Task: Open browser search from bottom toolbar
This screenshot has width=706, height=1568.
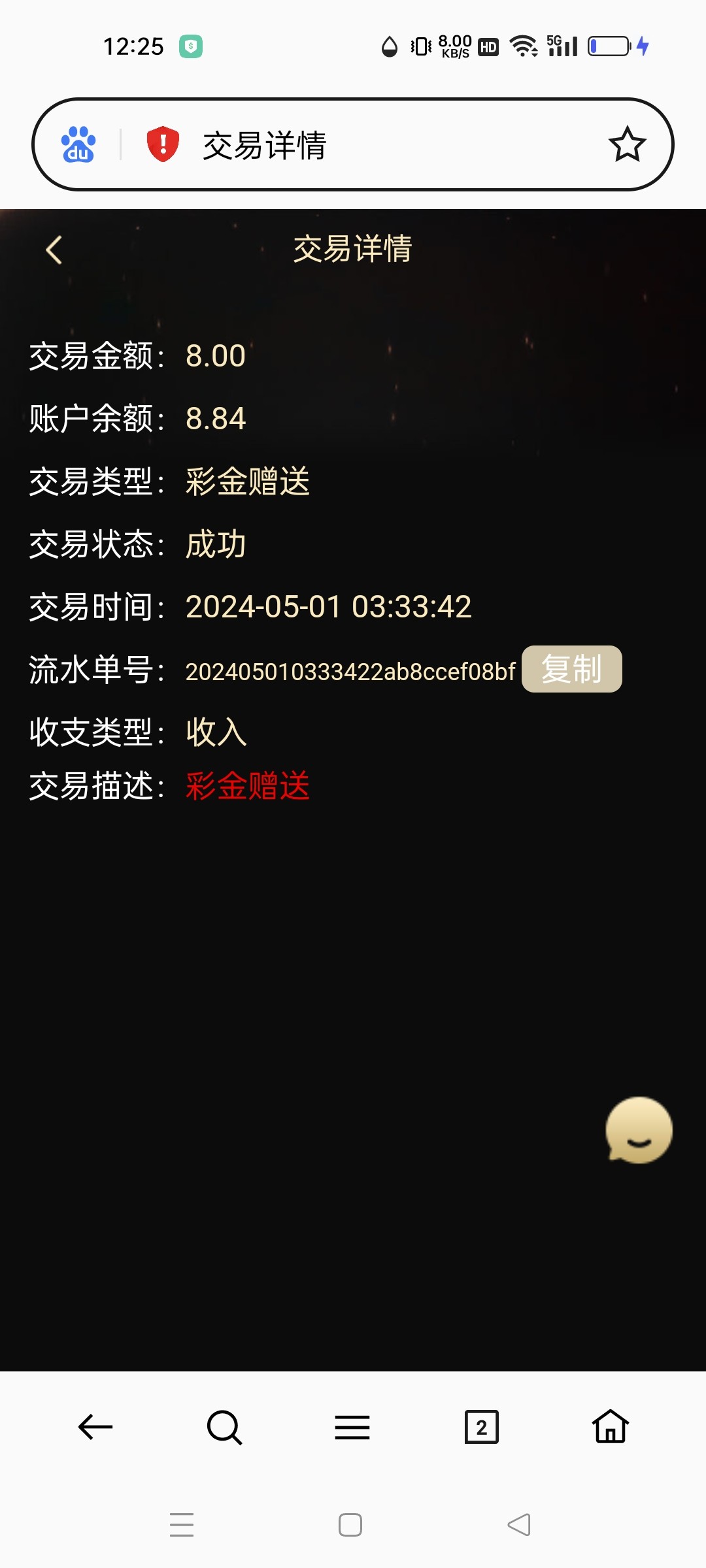Action: click(x=224, y=1427)
